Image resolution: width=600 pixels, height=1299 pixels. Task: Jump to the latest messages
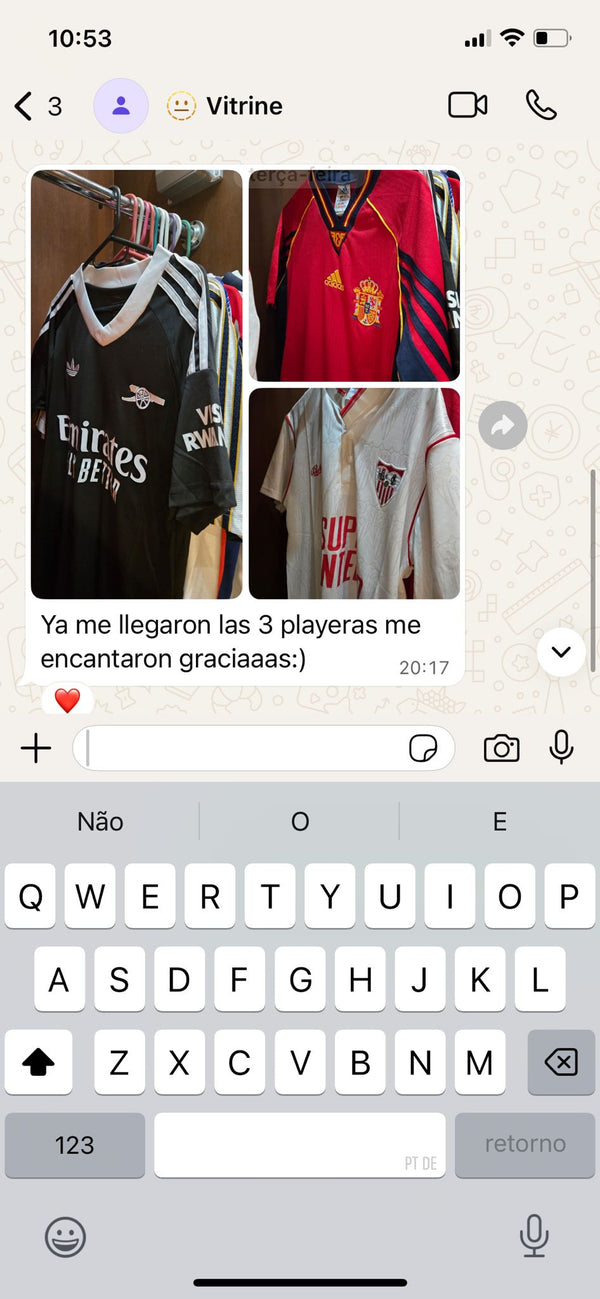[x=561, y=652]
